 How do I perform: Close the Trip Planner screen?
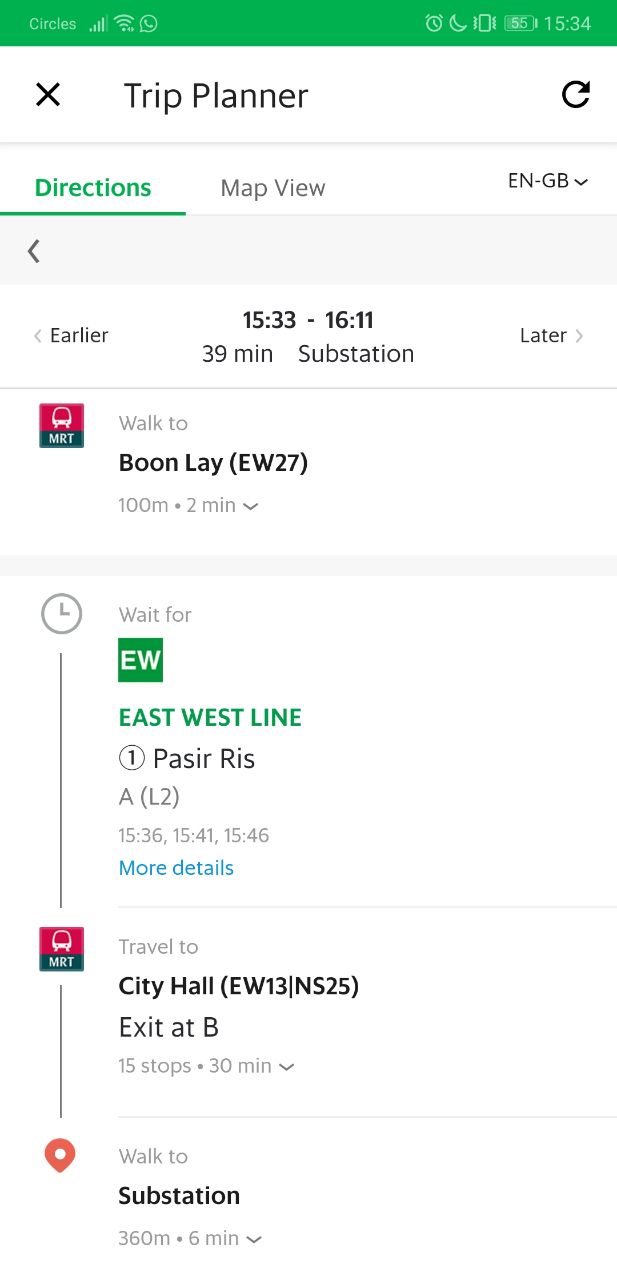[x=48, y=95]
